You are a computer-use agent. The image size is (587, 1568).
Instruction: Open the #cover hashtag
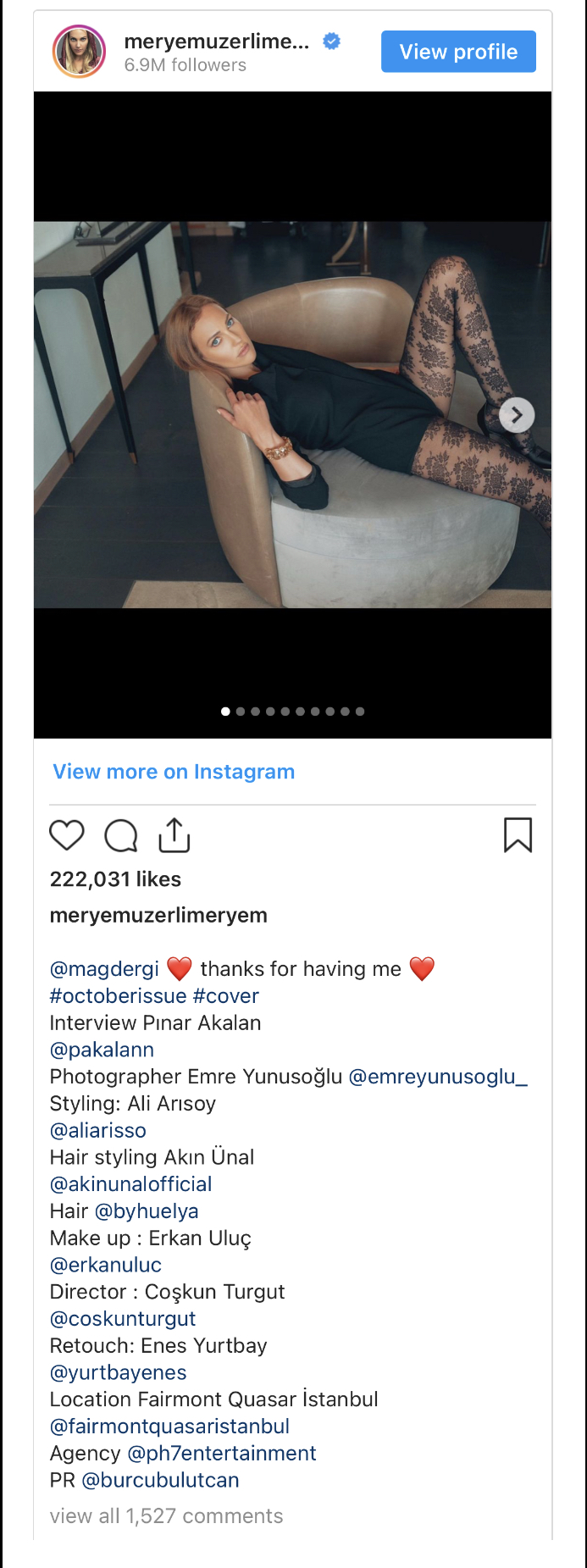click(226, 996)
